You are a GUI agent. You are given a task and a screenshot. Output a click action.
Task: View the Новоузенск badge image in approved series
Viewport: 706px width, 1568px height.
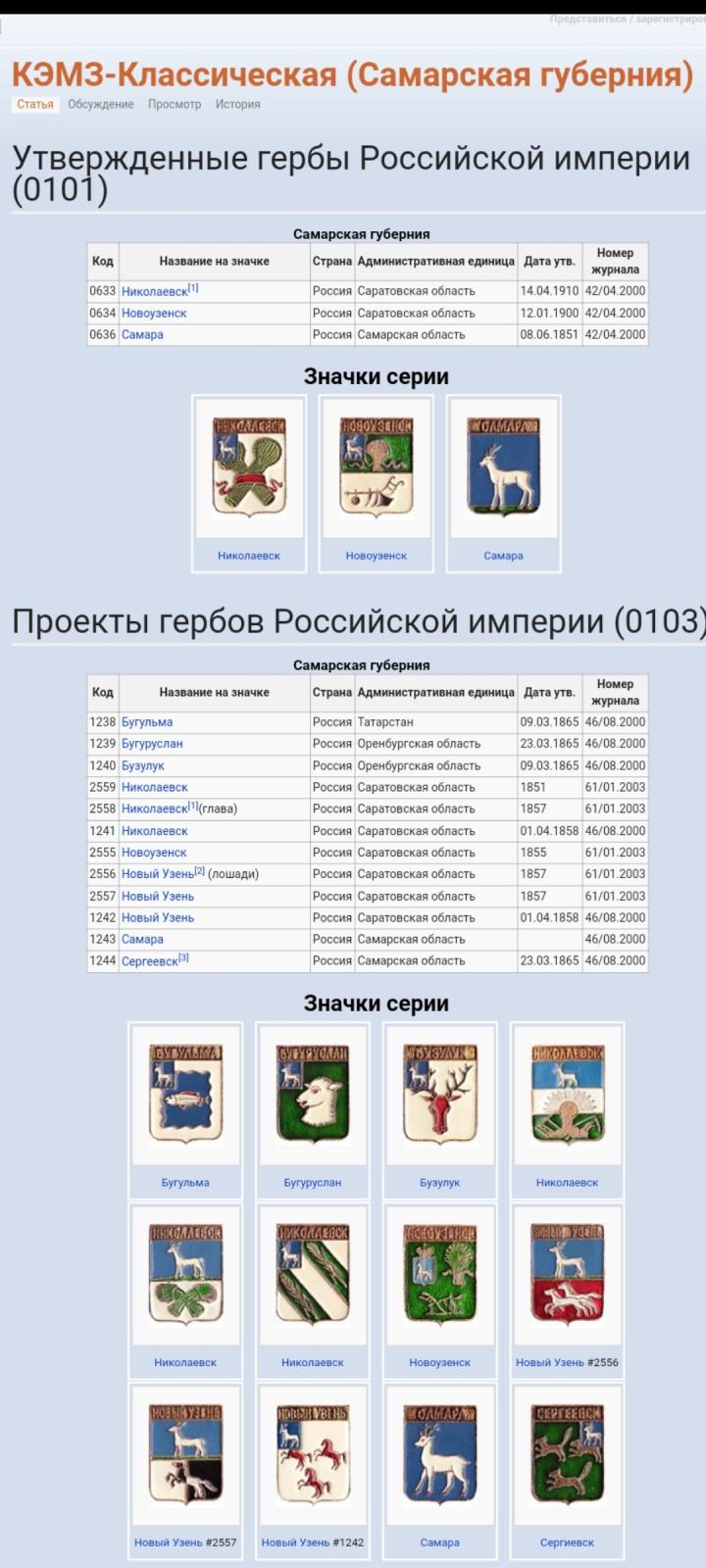pos(377,466)
